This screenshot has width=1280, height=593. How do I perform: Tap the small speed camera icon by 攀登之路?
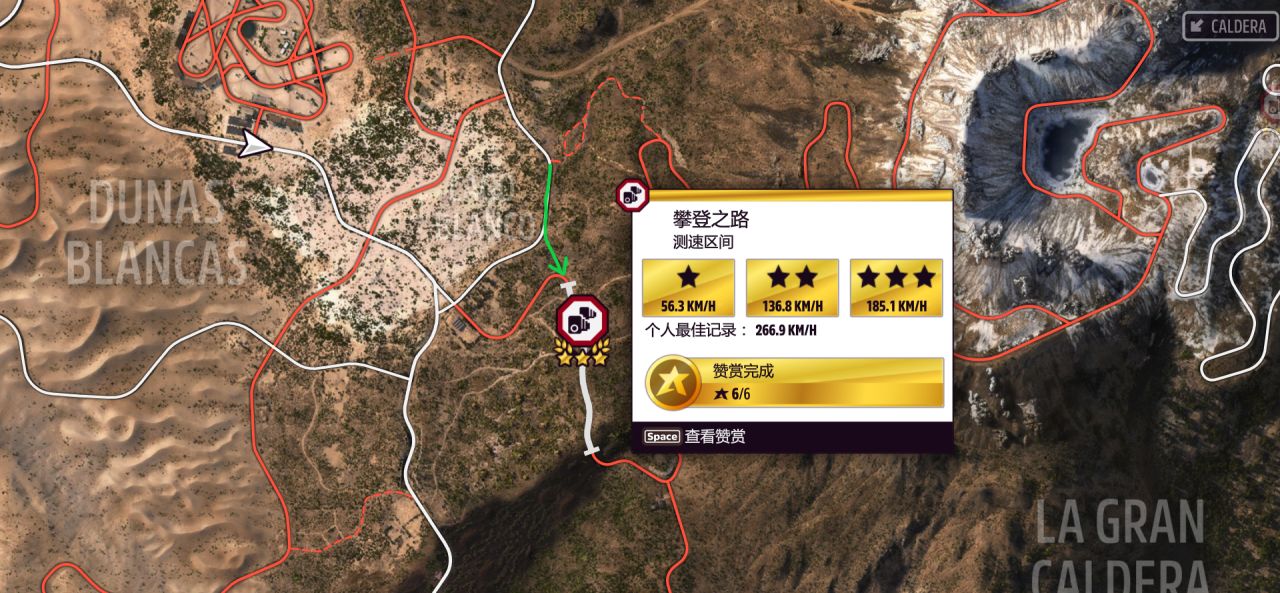coord(632,194)
